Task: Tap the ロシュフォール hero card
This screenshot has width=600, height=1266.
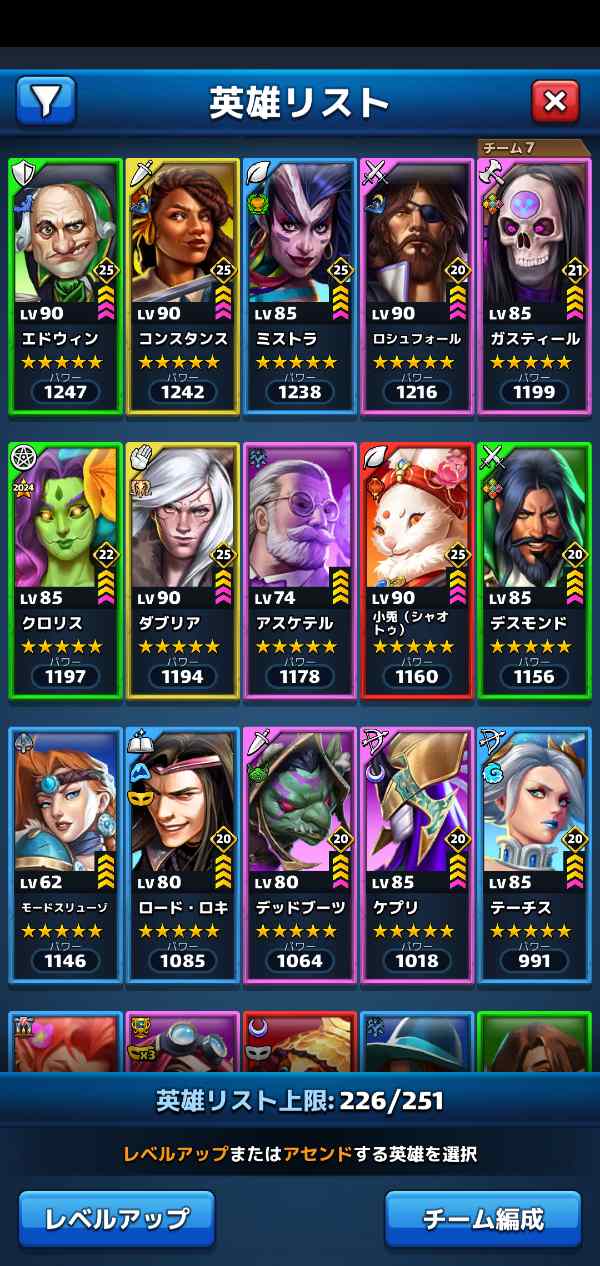Action: click(417, 285)
